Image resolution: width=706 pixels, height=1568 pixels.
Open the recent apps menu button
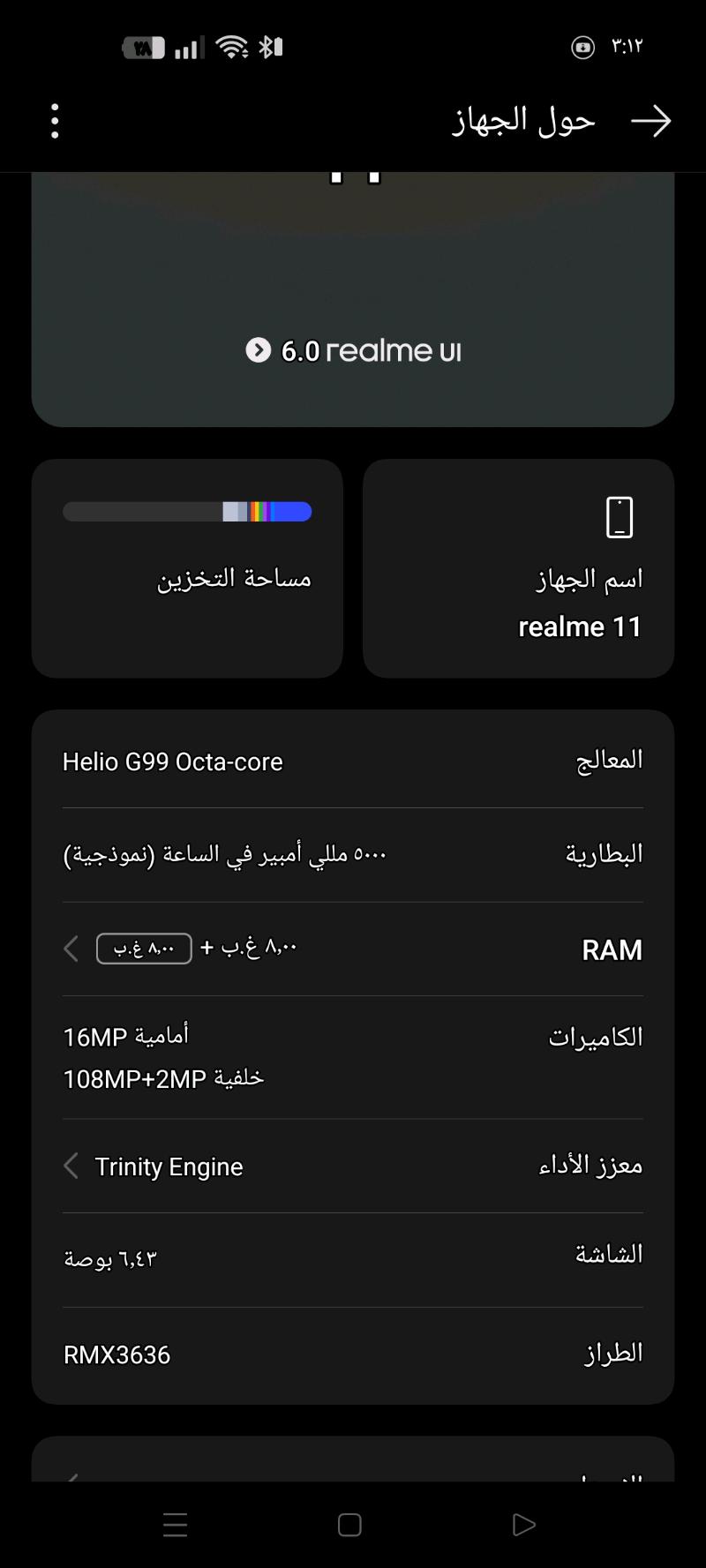tap(176, 1525)
